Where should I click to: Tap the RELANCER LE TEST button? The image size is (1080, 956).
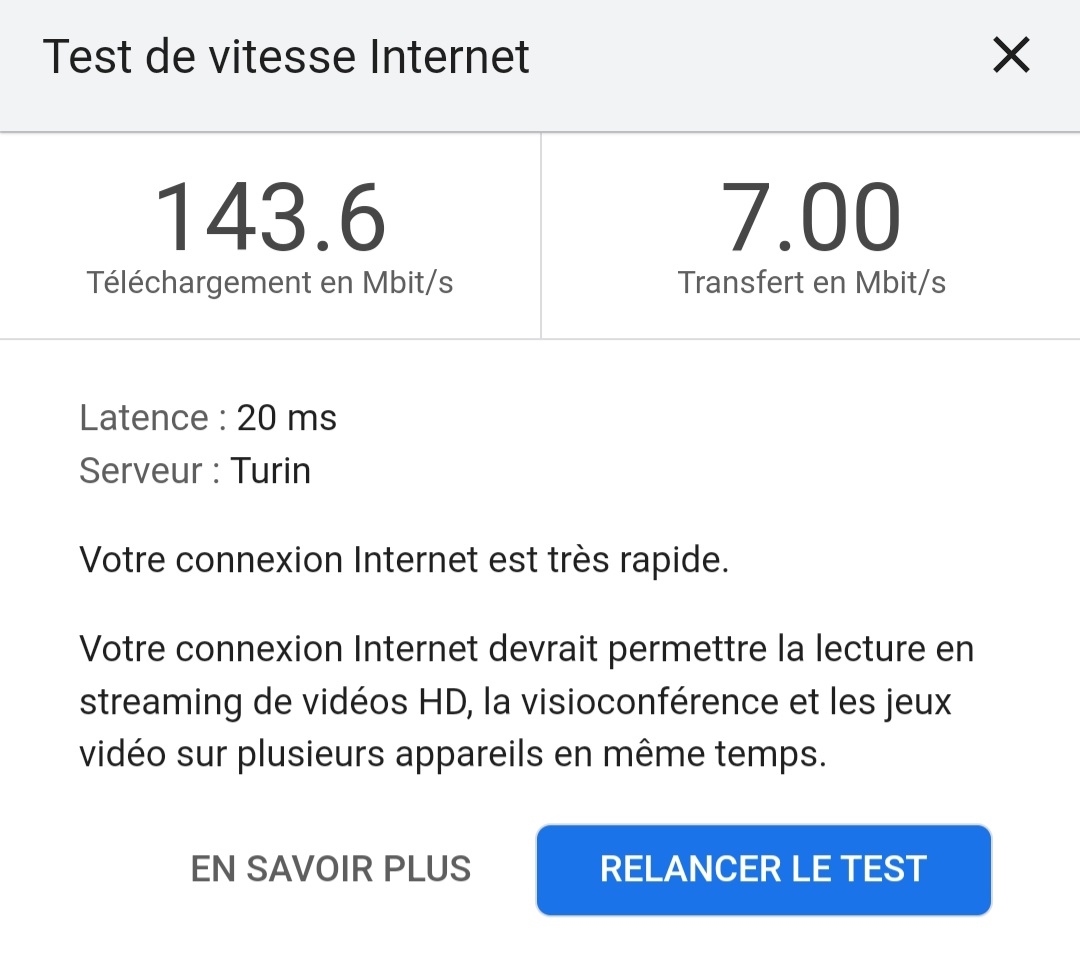763,869
